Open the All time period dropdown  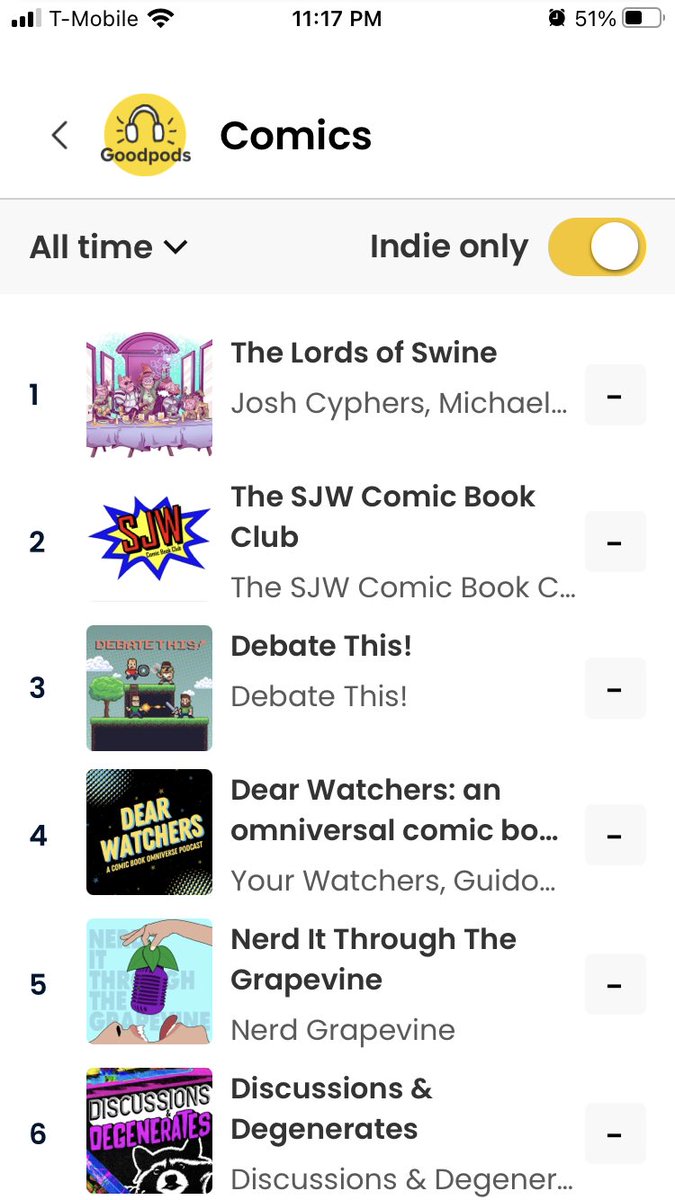(x=108, y=247)
